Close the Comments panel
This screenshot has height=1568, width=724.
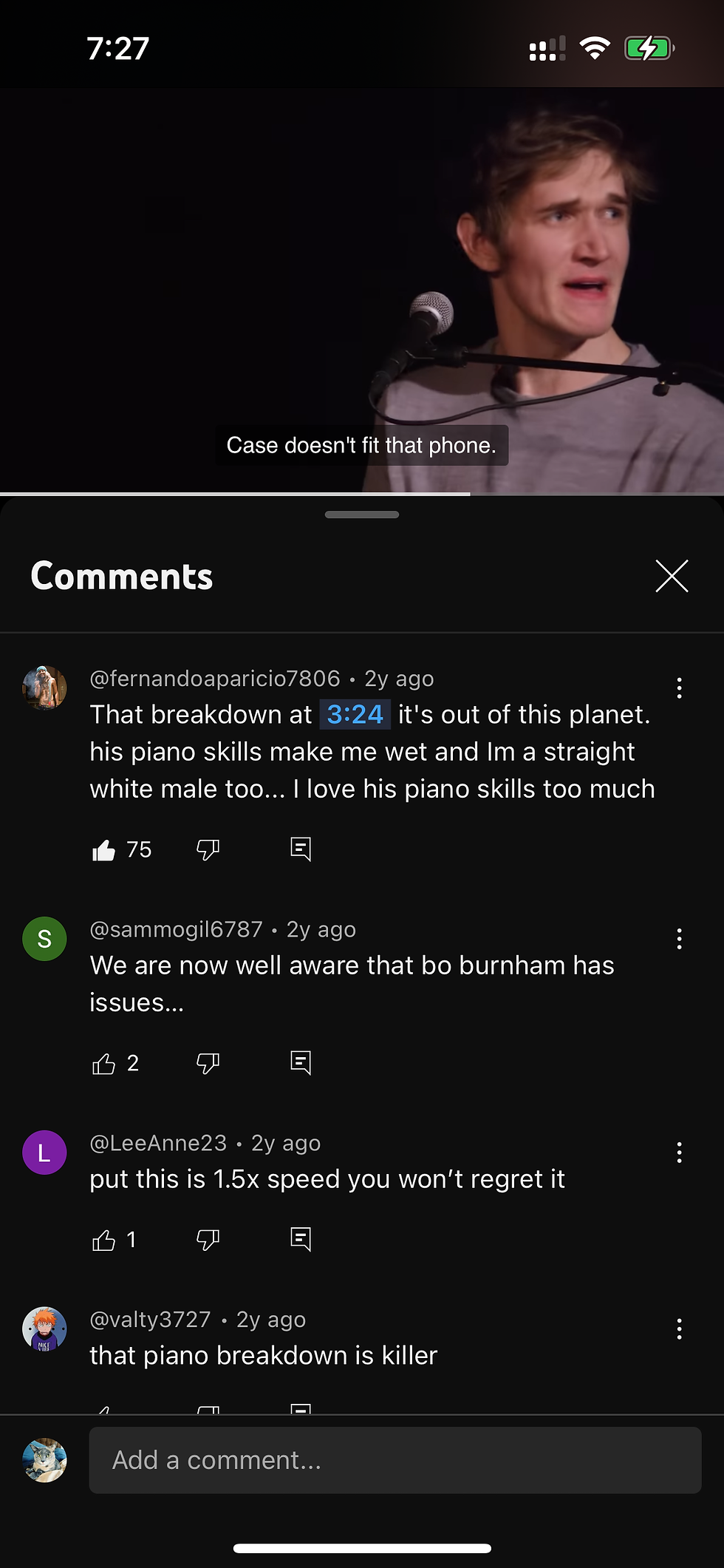point(672,576)
